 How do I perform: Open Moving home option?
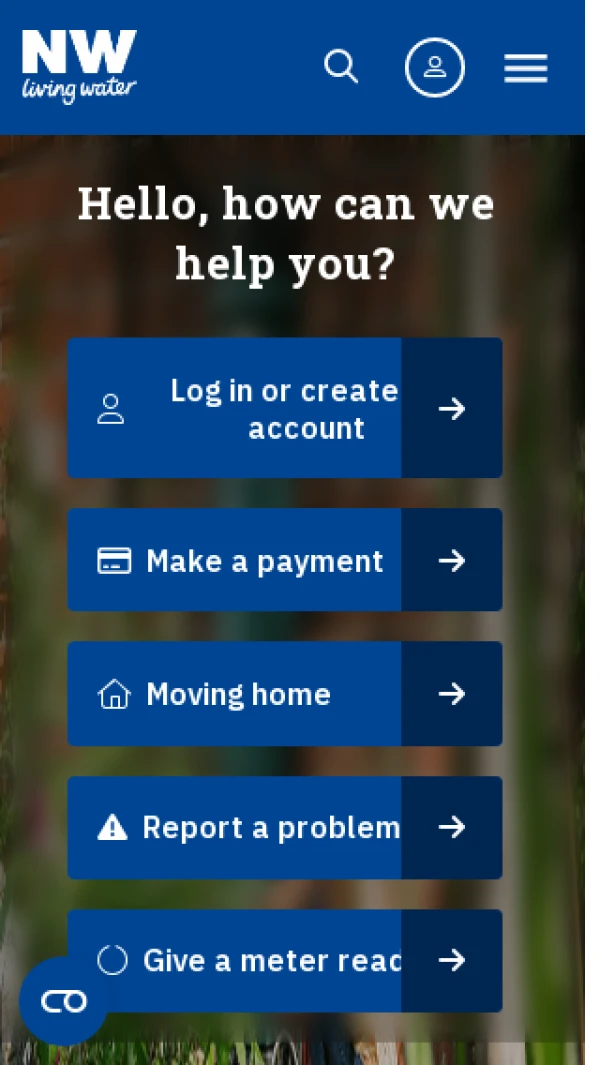tap(284, 694)
